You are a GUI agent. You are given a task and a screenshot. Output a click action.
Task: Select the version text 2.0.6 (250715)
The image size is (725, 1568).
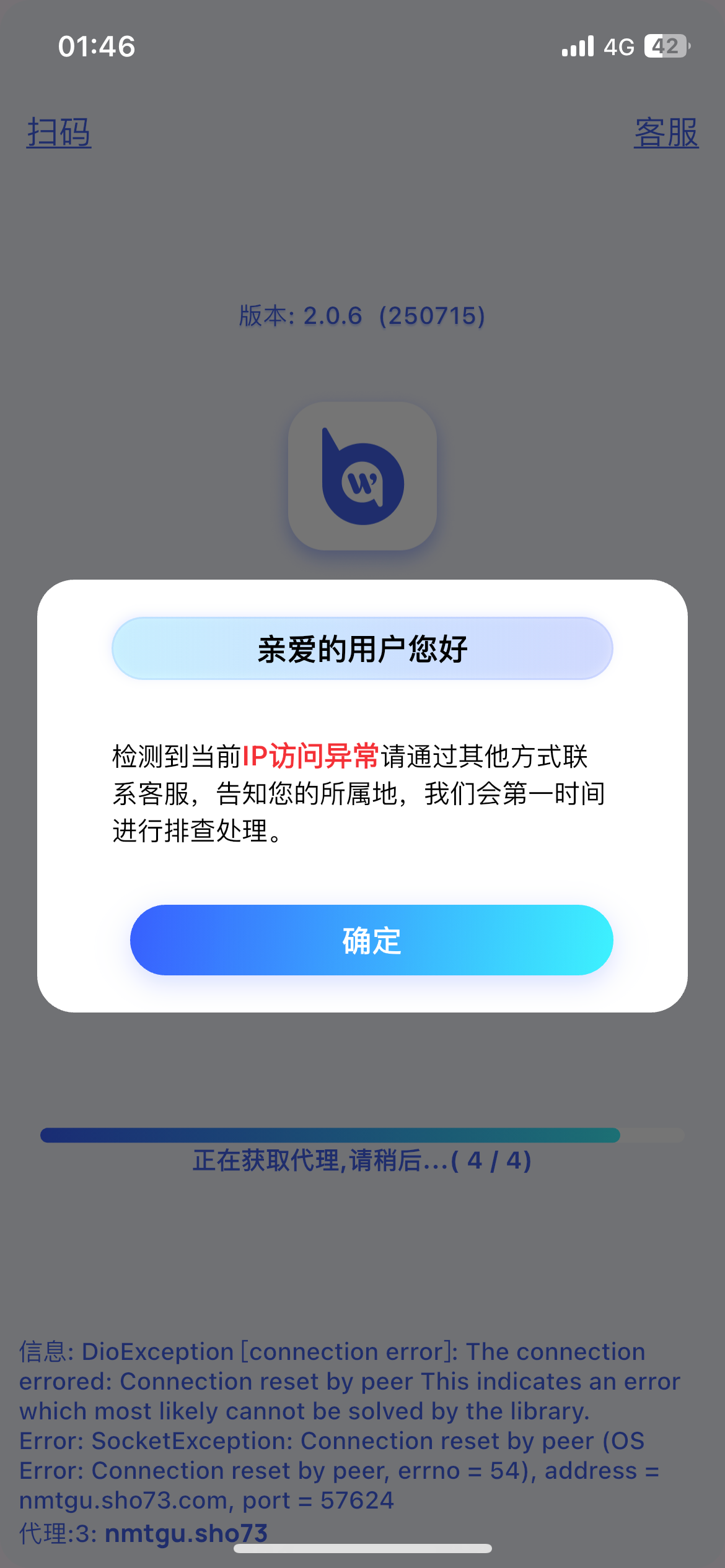[x=361, y=316]
